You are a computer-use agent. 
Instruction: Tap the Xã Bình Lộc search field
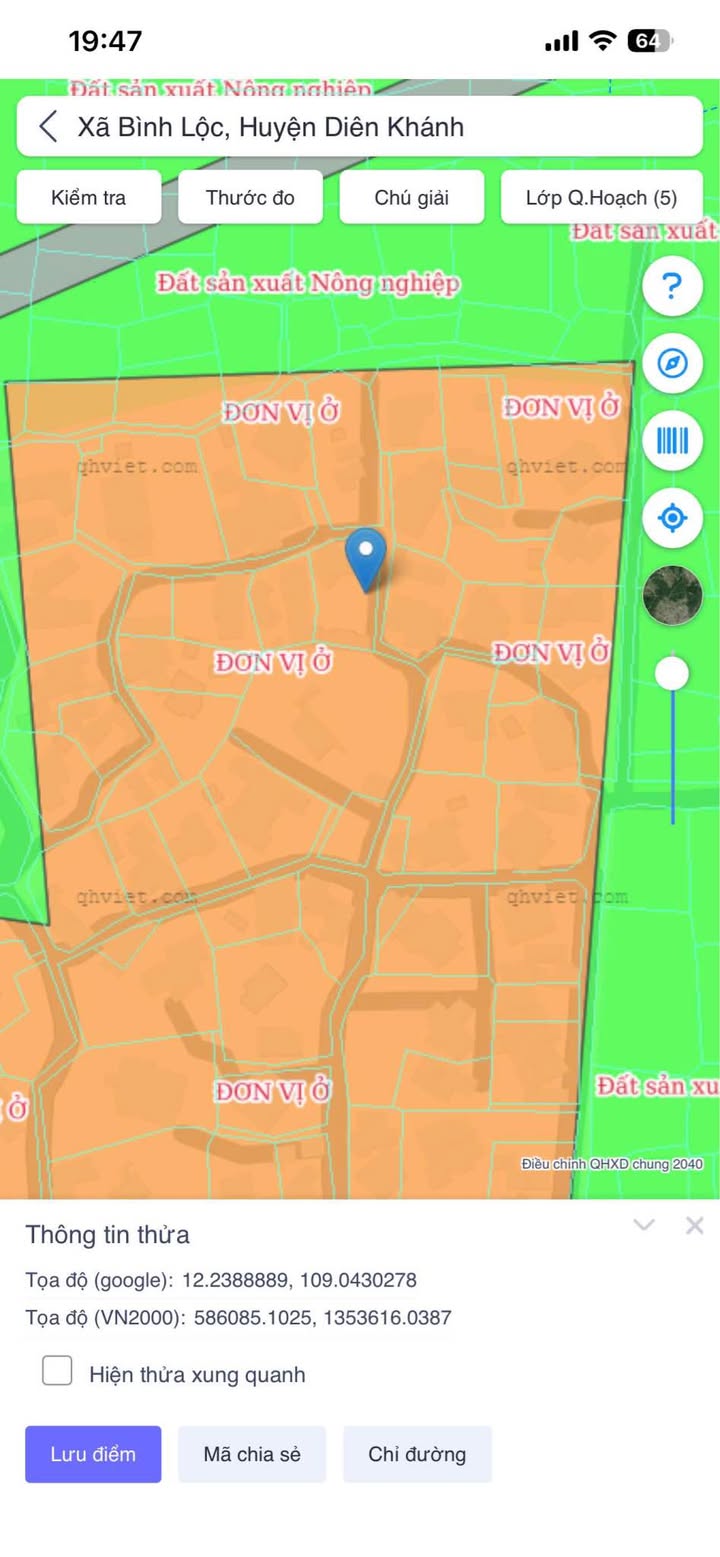[x=360, y=127]
